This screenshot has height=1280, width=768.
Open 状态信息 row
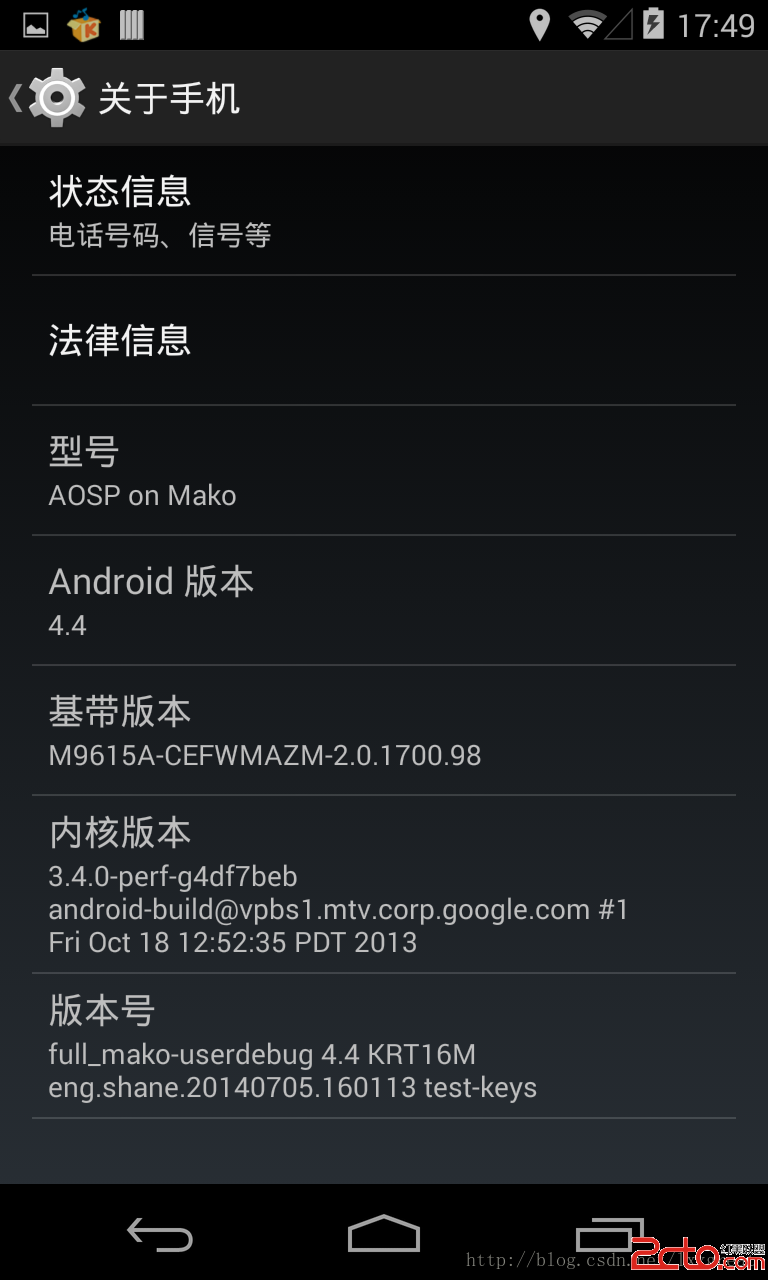tap(384, 210)
